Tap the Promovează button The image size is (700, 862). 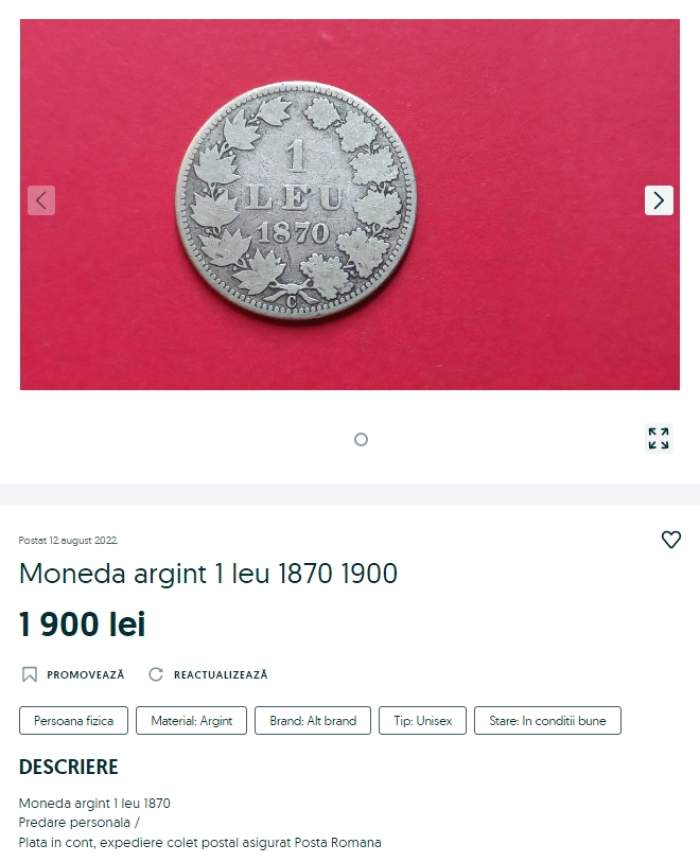[74, 675]
